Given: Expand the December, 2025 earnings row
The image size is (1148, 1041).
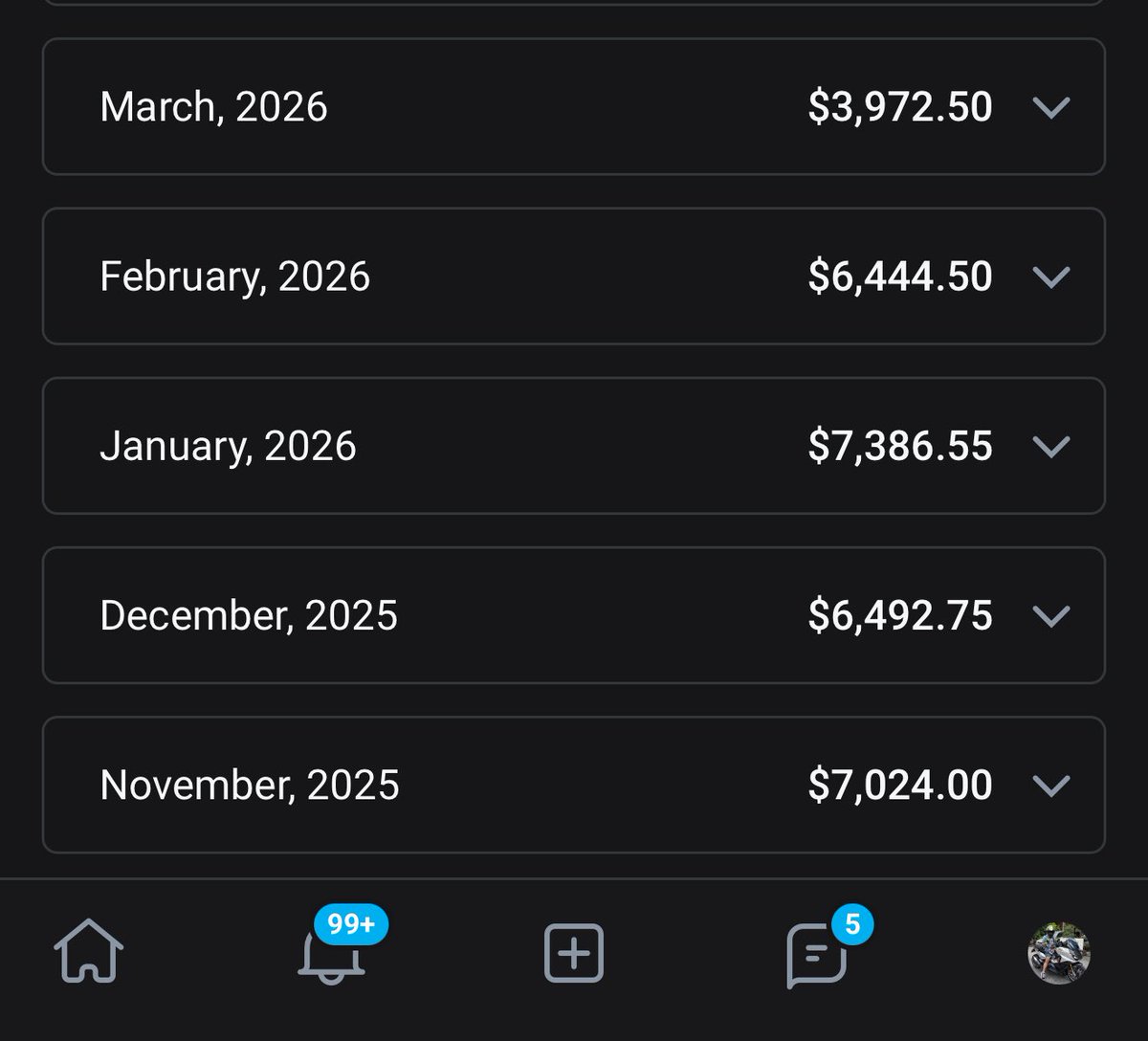Looking at the screenshot, I should 1050,615.
